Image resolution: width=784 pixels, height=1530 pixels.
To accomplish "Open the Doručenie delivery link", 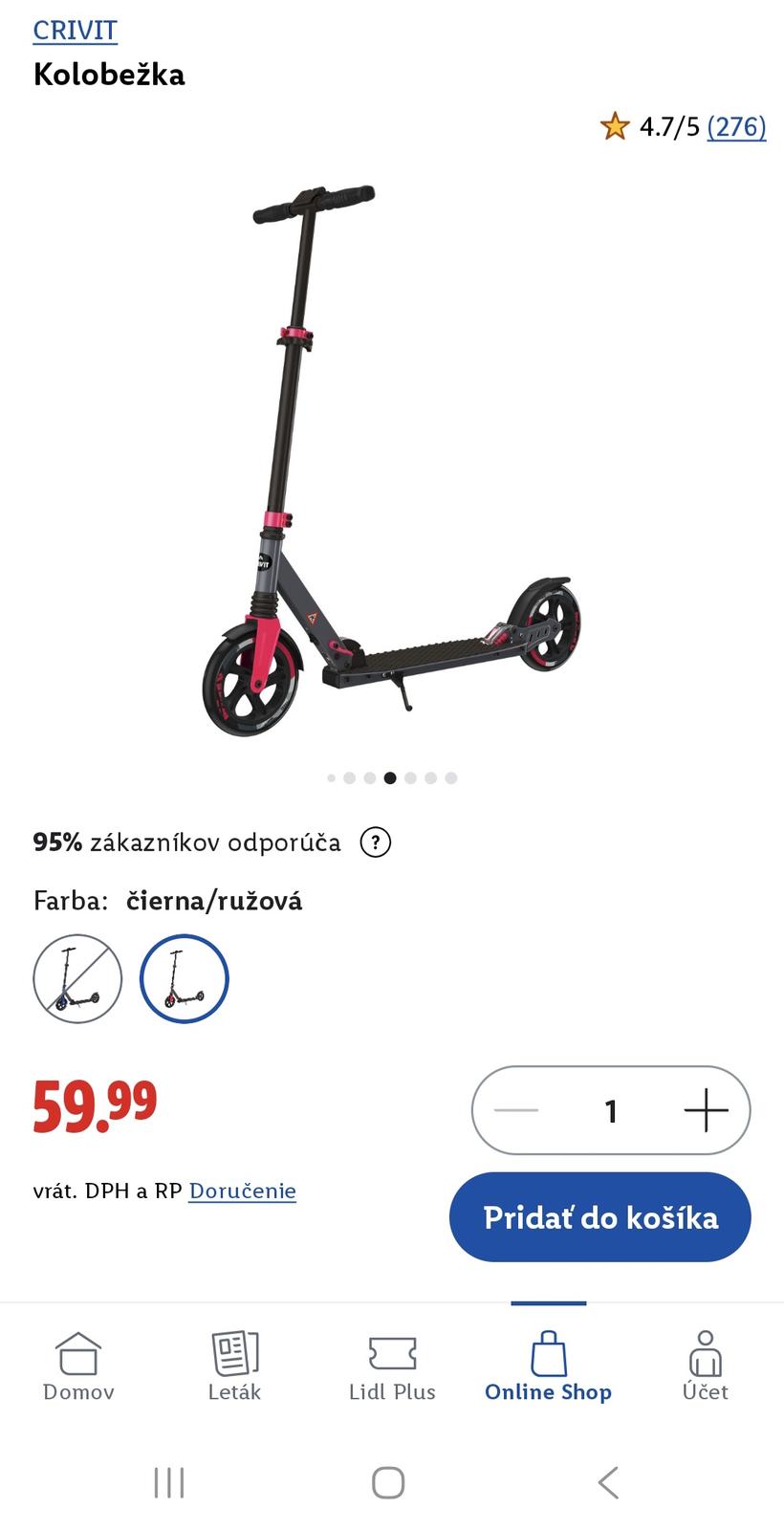I will pos(242,1191).
